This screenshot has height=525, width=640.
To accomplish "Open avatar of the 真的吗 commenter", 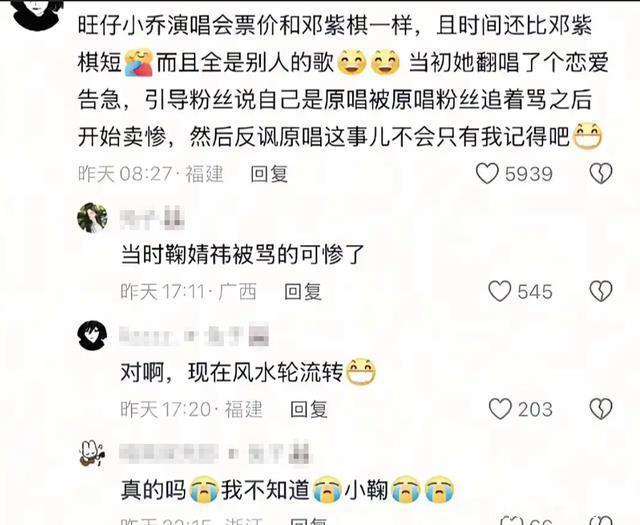I will [x=92, y=453].
